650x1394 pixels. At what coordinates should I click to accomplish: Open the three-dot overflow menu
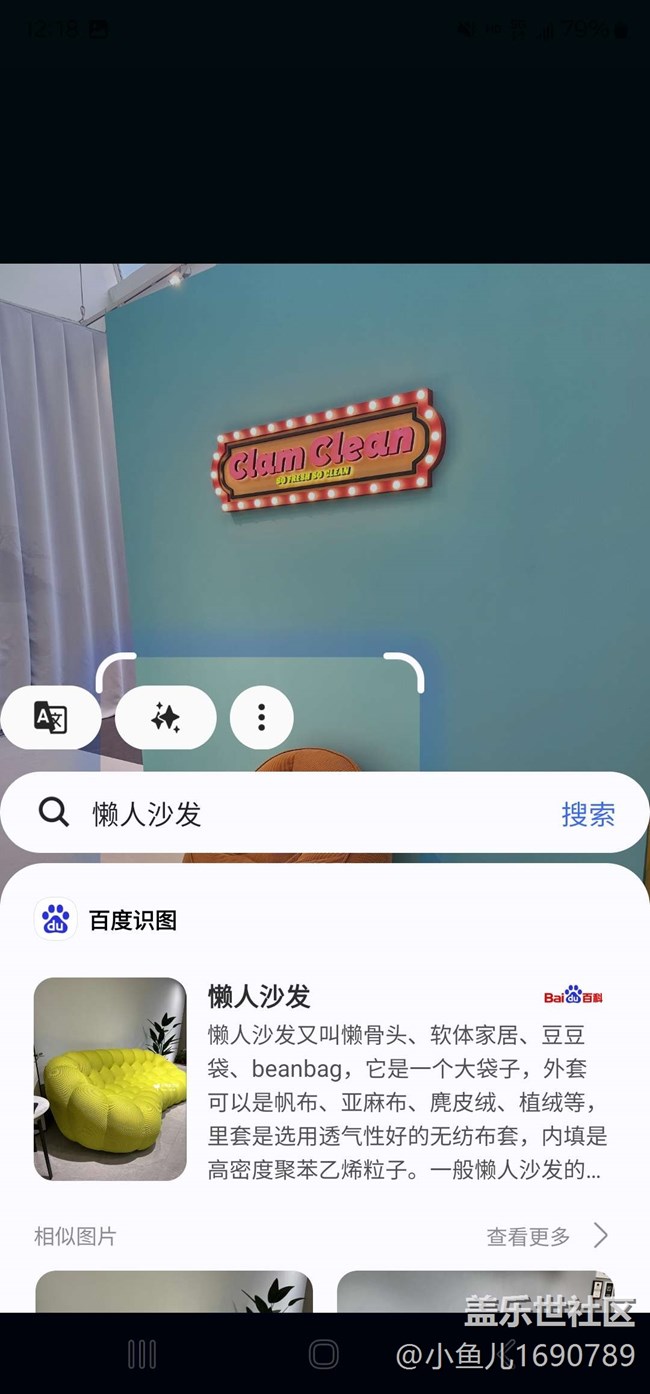point(262,717)
